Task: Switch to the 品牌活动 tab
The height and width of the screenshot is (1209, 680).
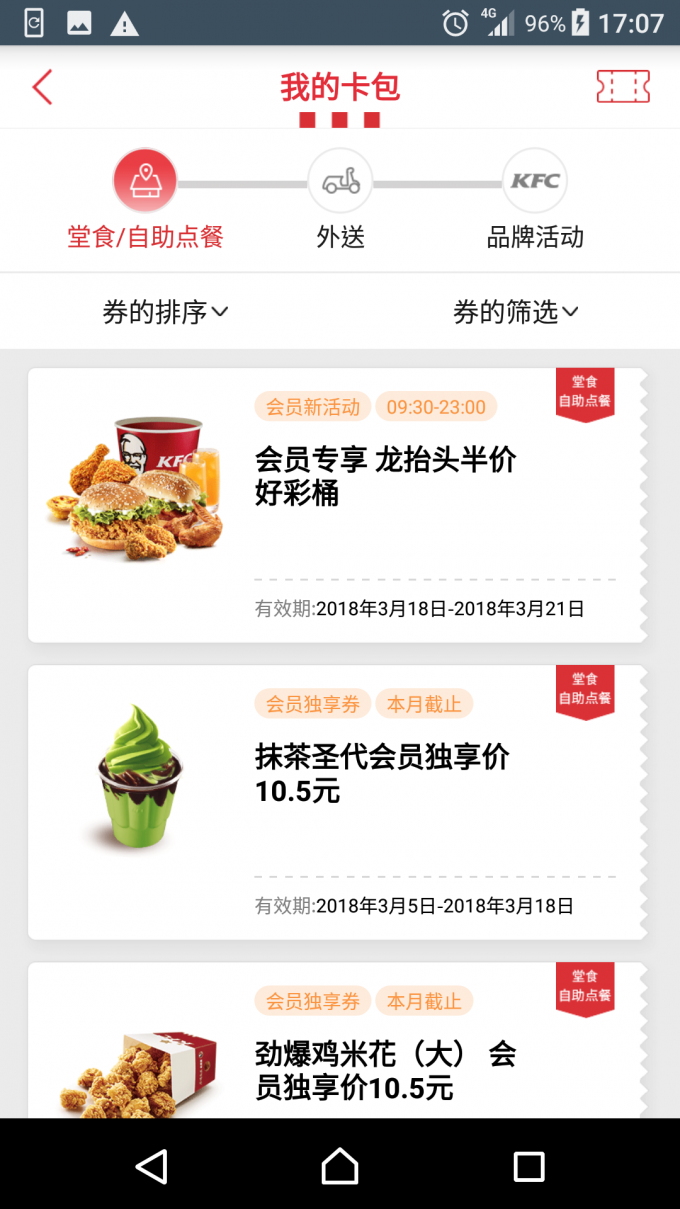Action: coord(534,200)
